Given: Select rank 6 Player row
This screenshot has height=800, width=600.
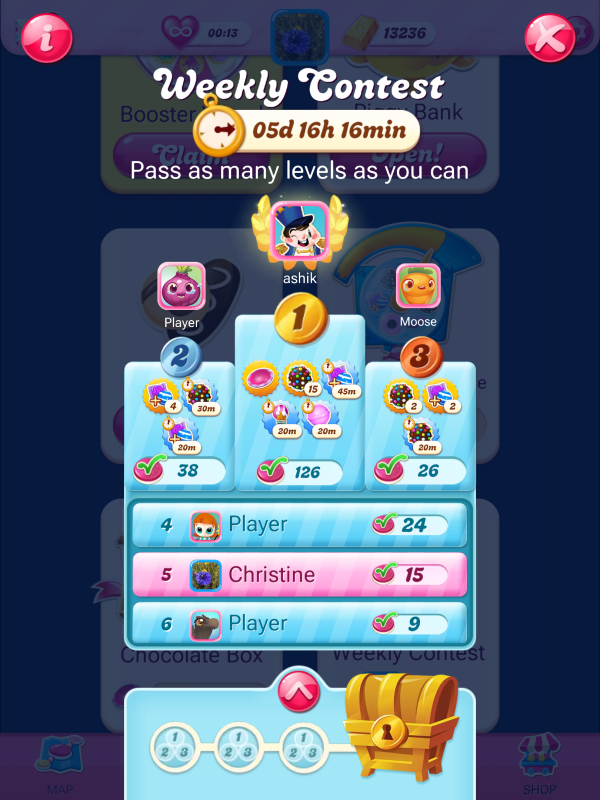Looking at the screenshot, I should [299, 624].
